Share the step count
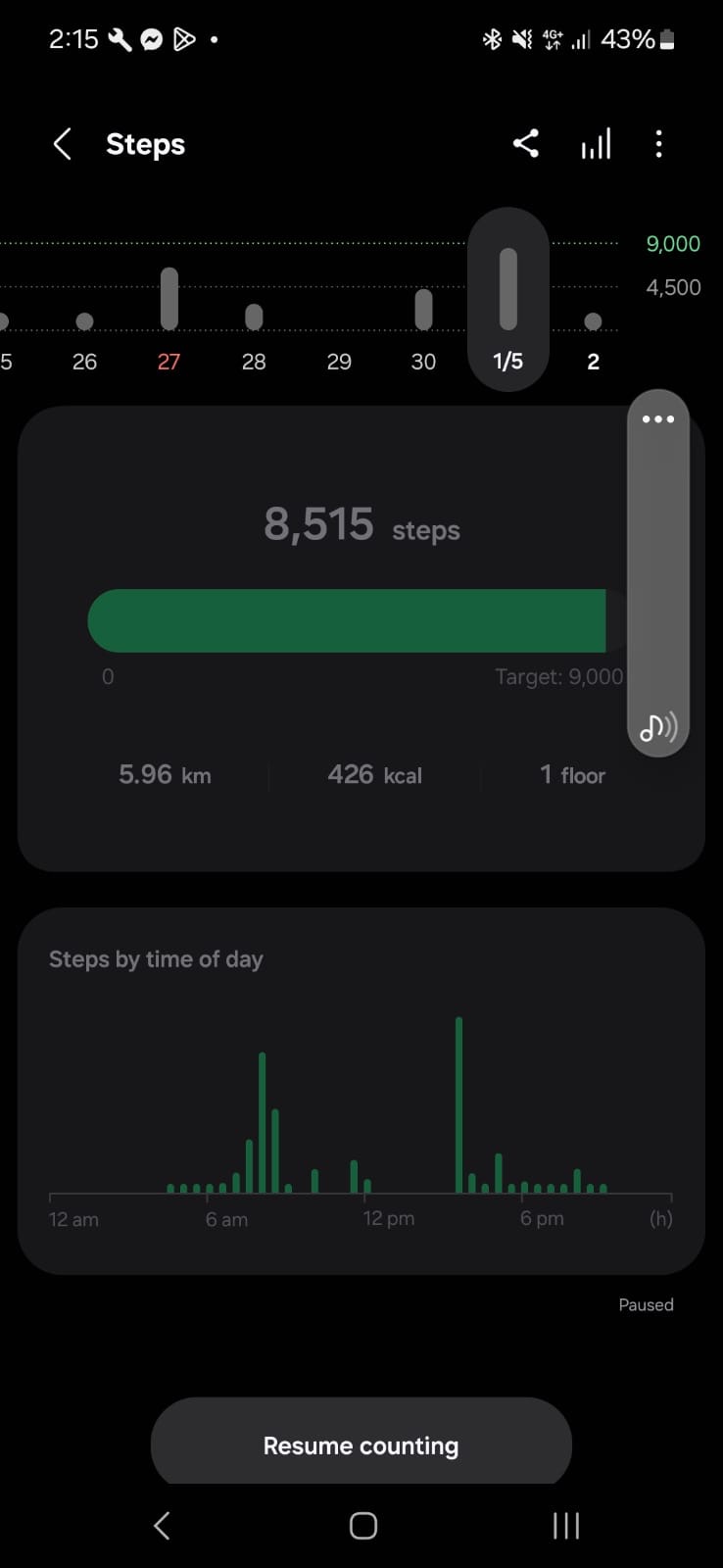723x1568 pixels. point(526,144)
